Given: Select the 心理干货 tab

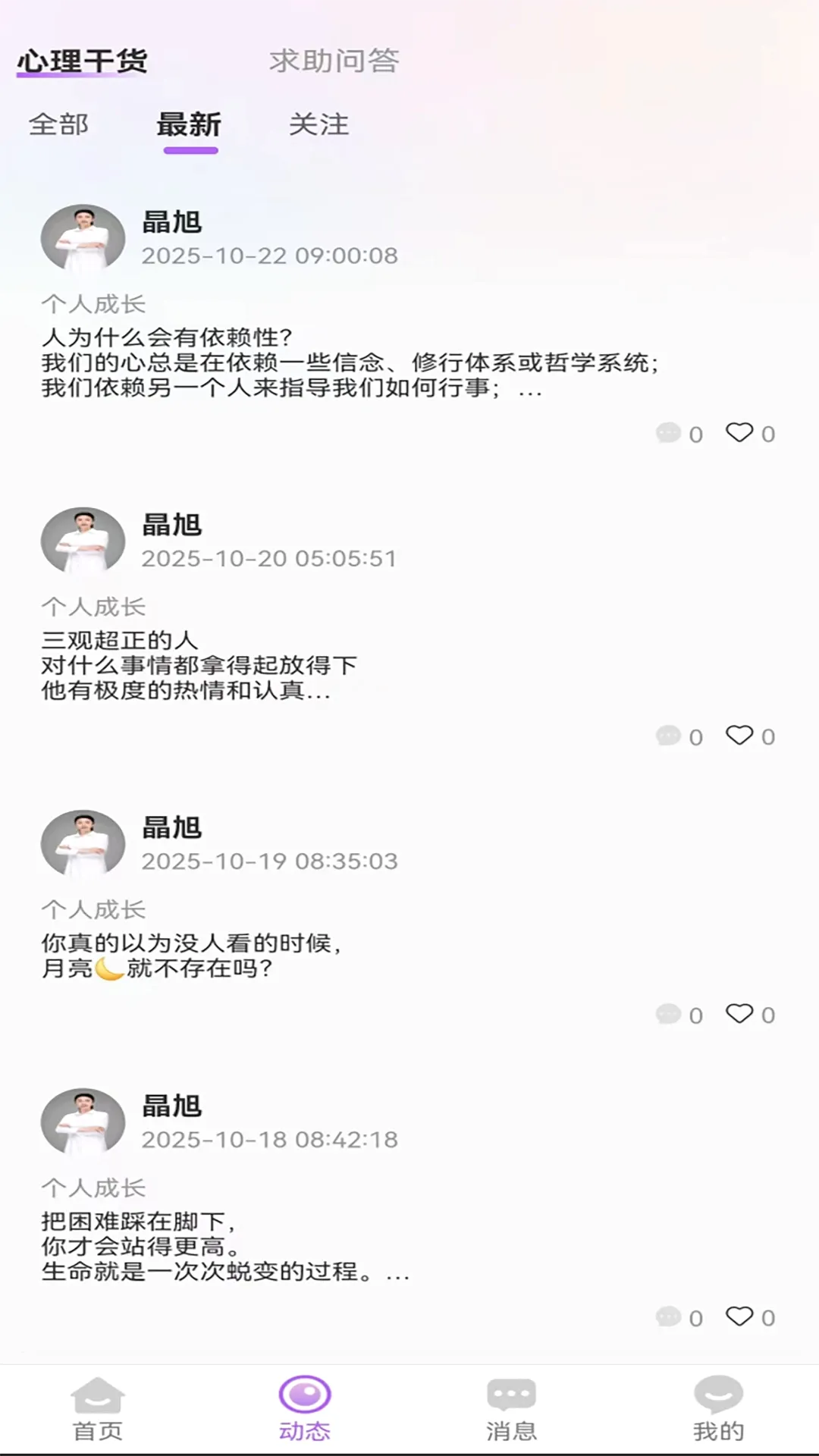Looking at the screenshot, I should coord(82,61).
